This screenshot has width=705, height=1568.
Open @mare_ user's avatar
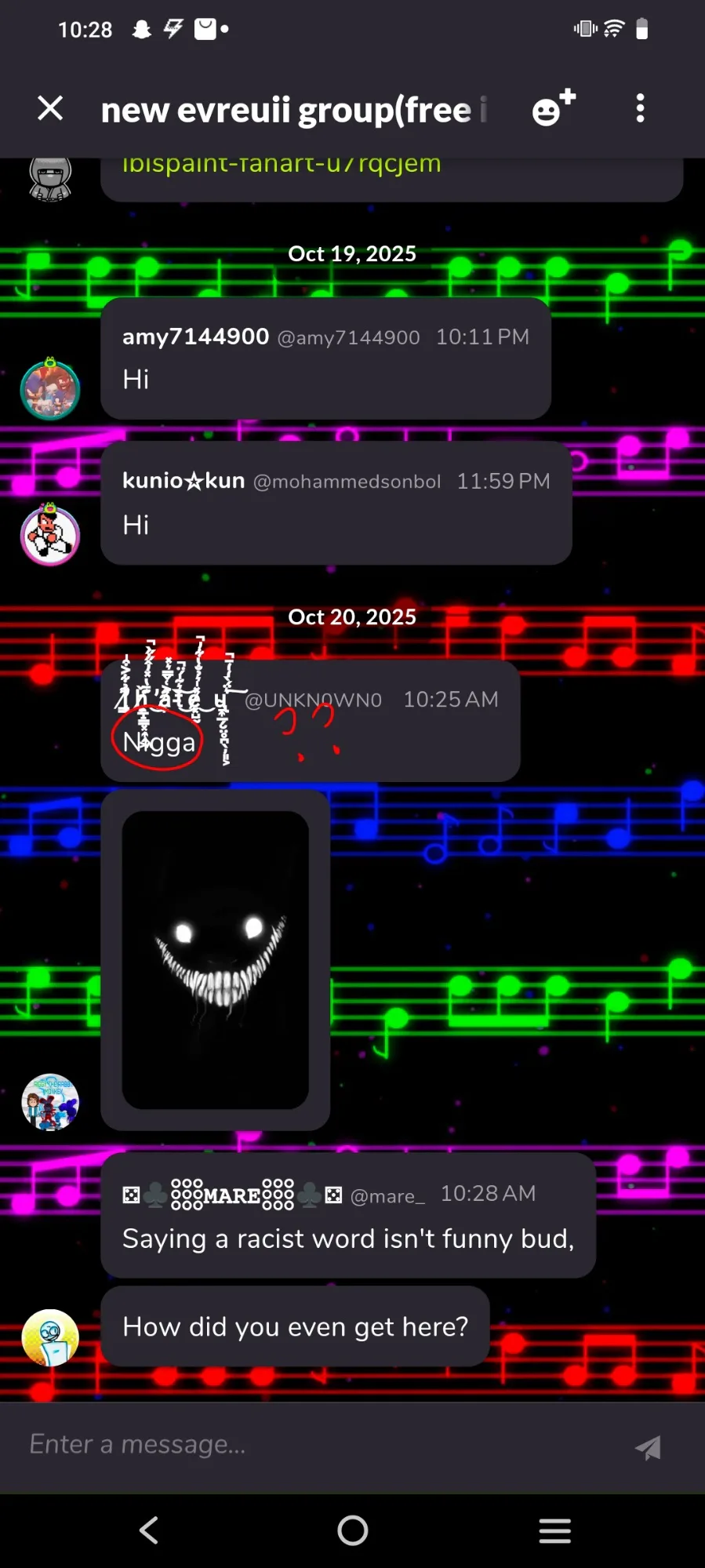50,1337
